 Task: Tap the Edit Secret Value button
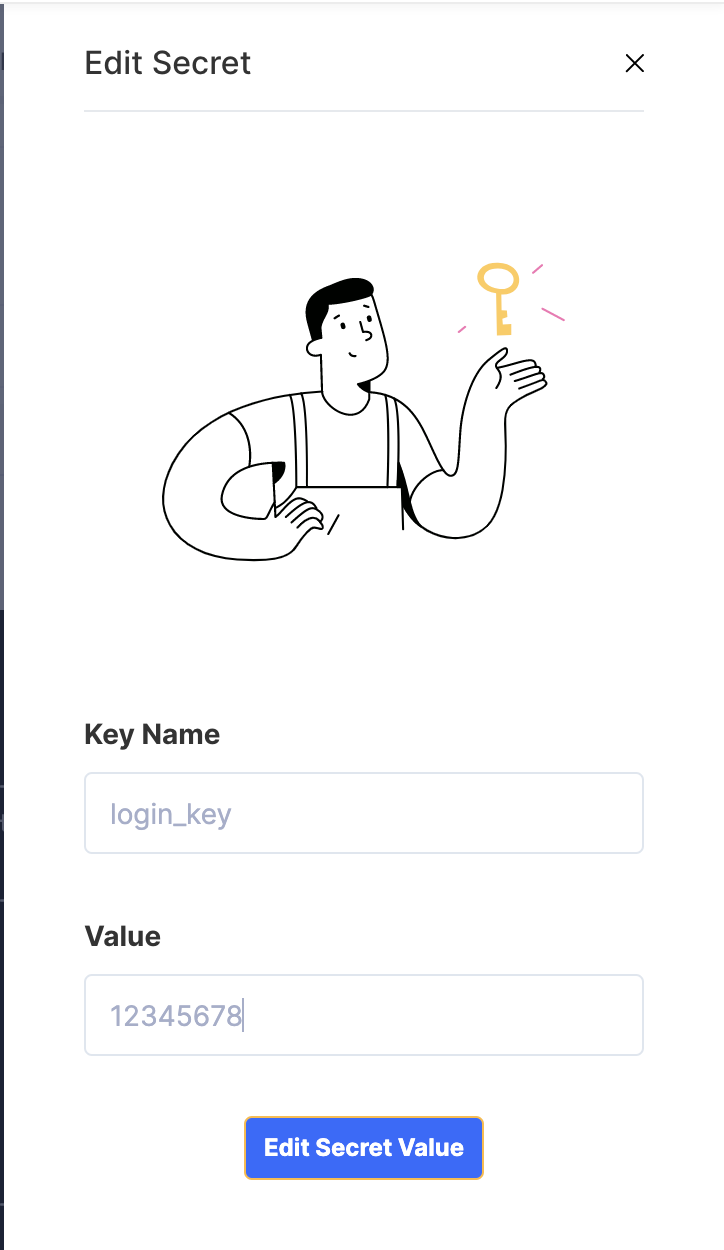(x=364, y=1148)
